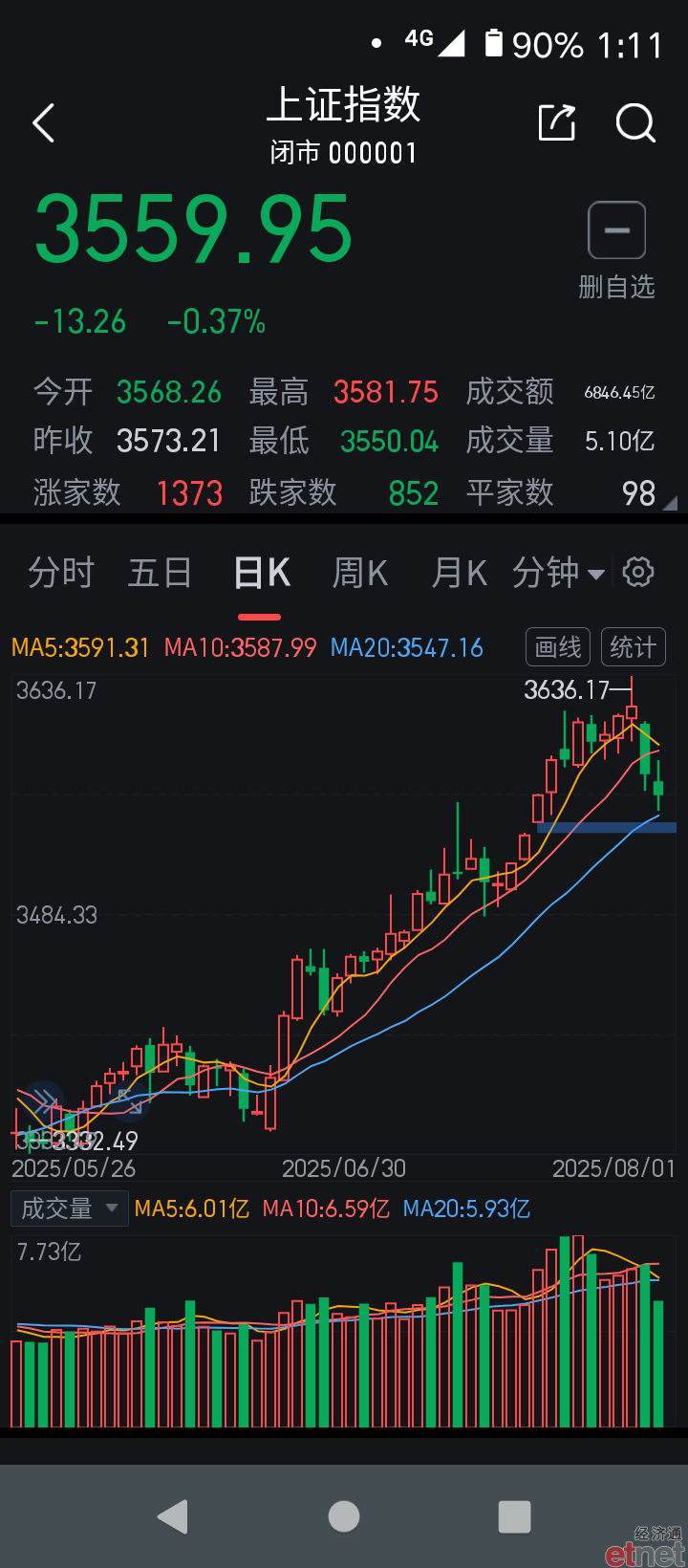688x1568 pixels.
Task: Remove from watchlist via 删自选
Action: [616, 250]
